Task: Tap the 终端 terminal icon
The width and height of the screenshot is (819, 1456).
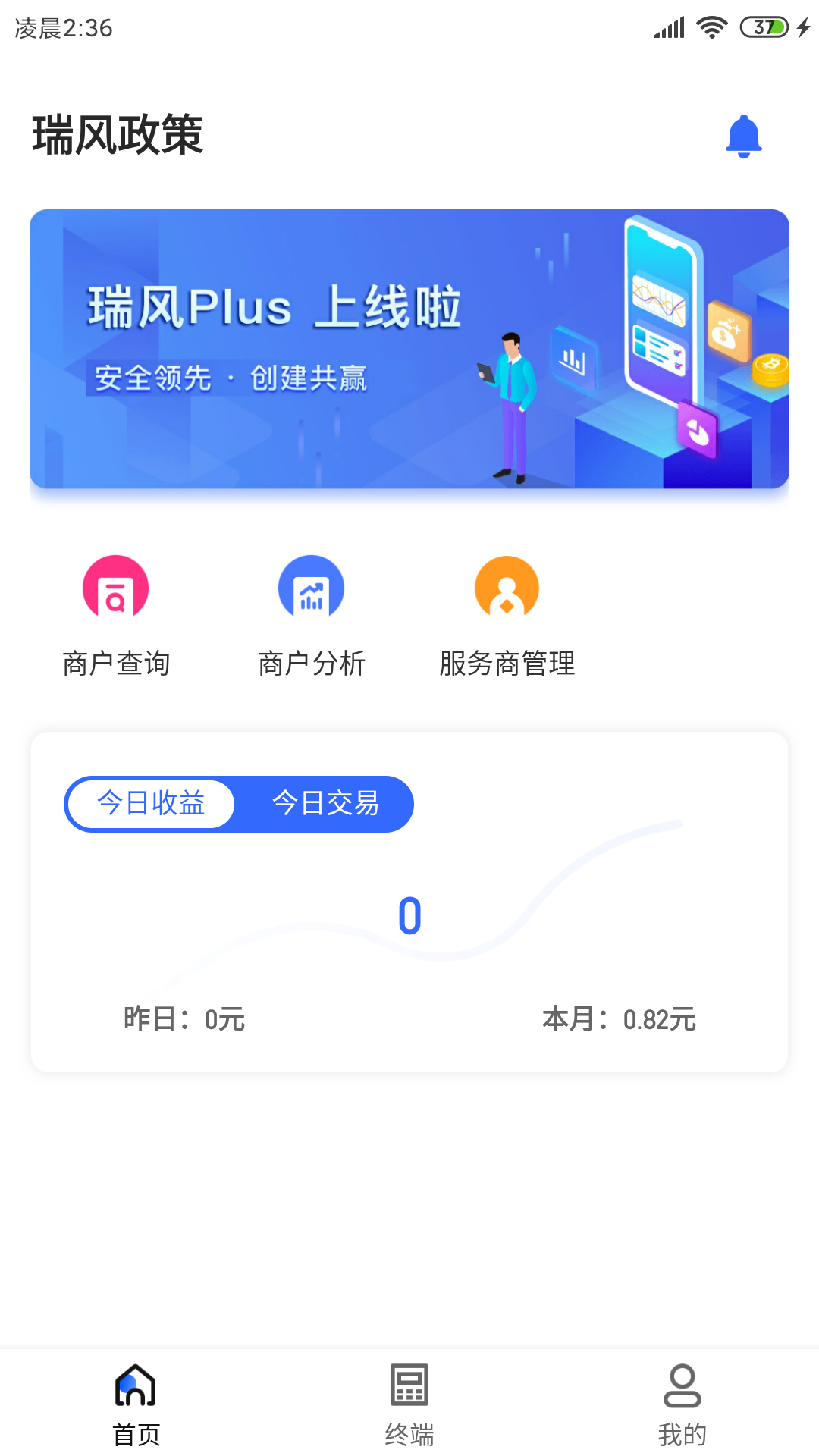Action: pos(409,1385)
